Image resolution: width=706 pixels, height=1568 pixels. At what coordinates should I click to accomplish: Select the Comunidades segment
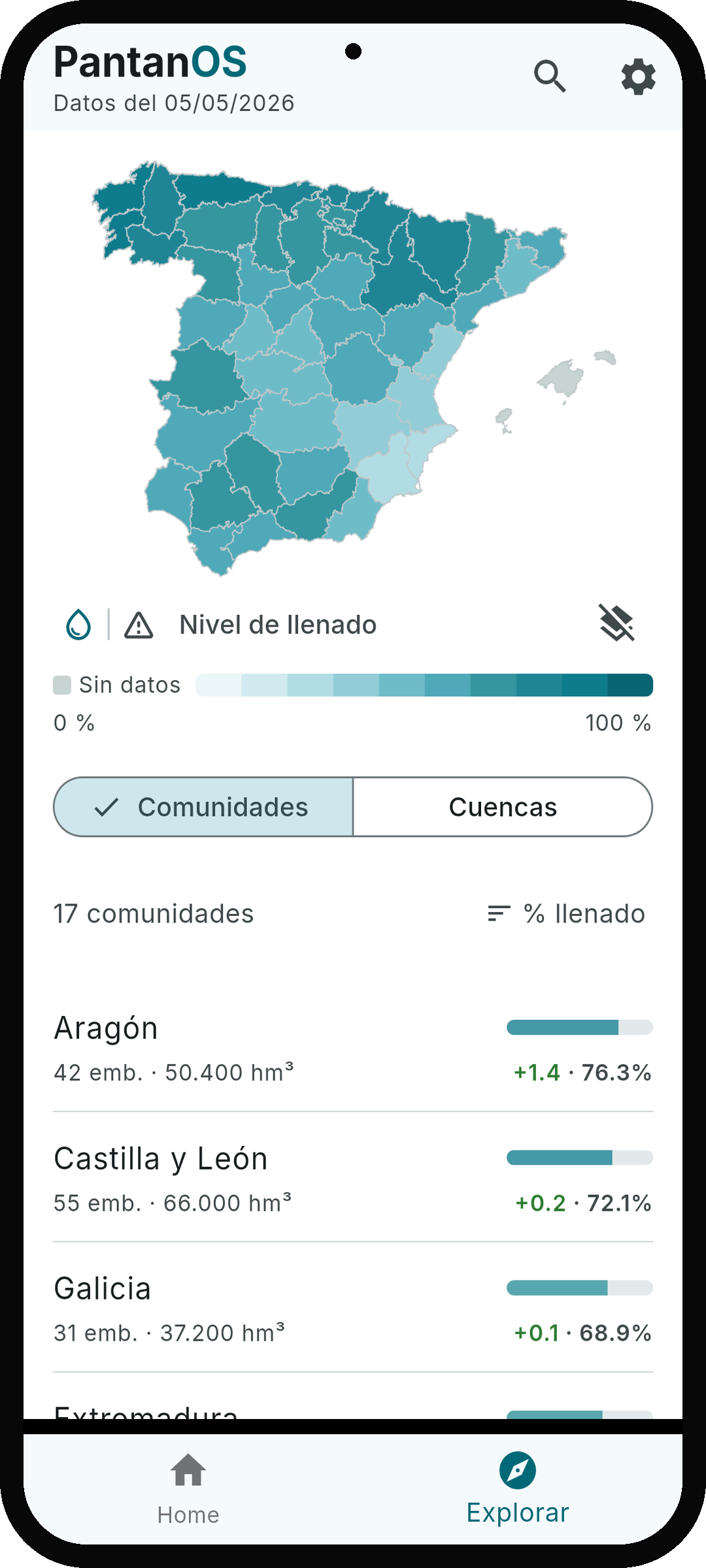tap(203, 807)
